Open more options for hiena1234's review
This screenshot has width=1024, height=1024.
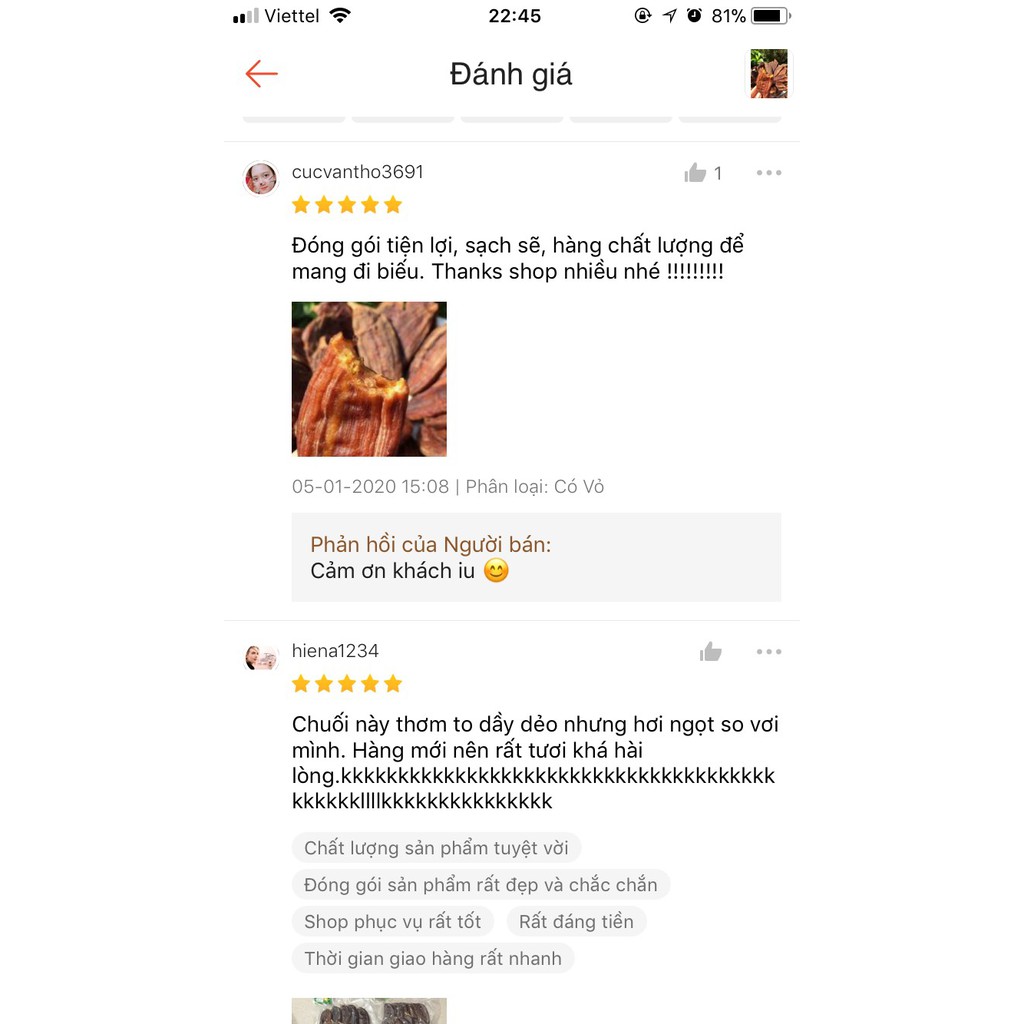pyautogui.click(x=769, y=652)
